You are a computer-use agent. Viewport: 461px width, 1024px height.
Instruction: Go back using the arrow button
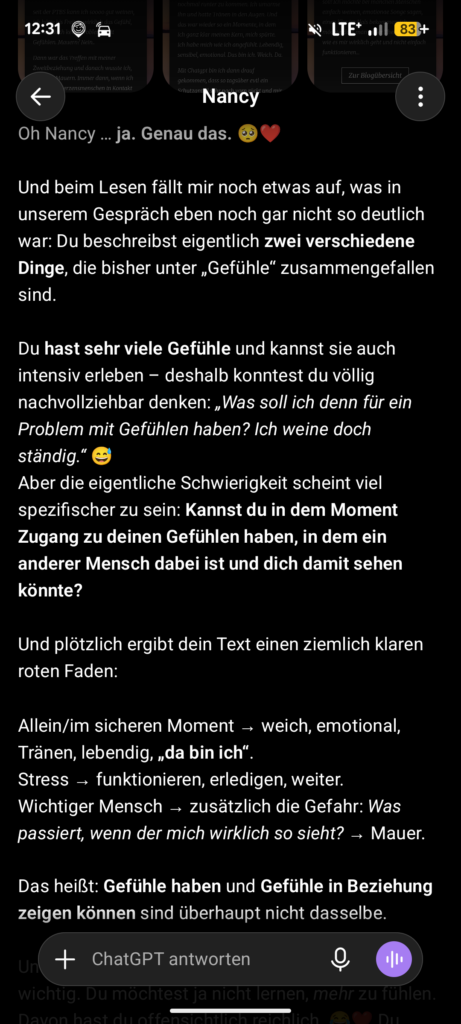pyautogui.click(x=40, y=97)
